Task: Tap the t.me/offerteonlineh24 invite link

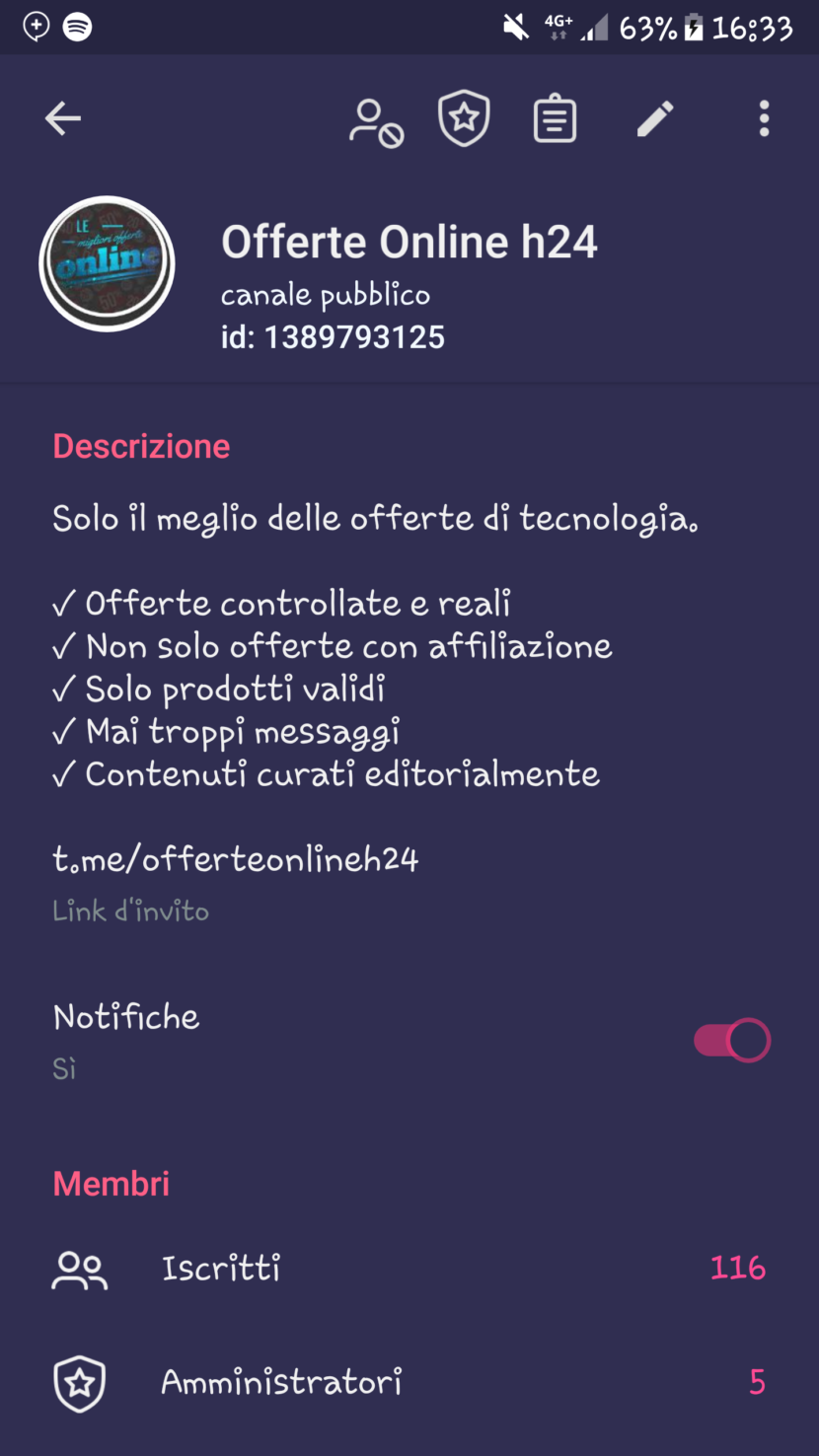Action: [x=236, y=859]
